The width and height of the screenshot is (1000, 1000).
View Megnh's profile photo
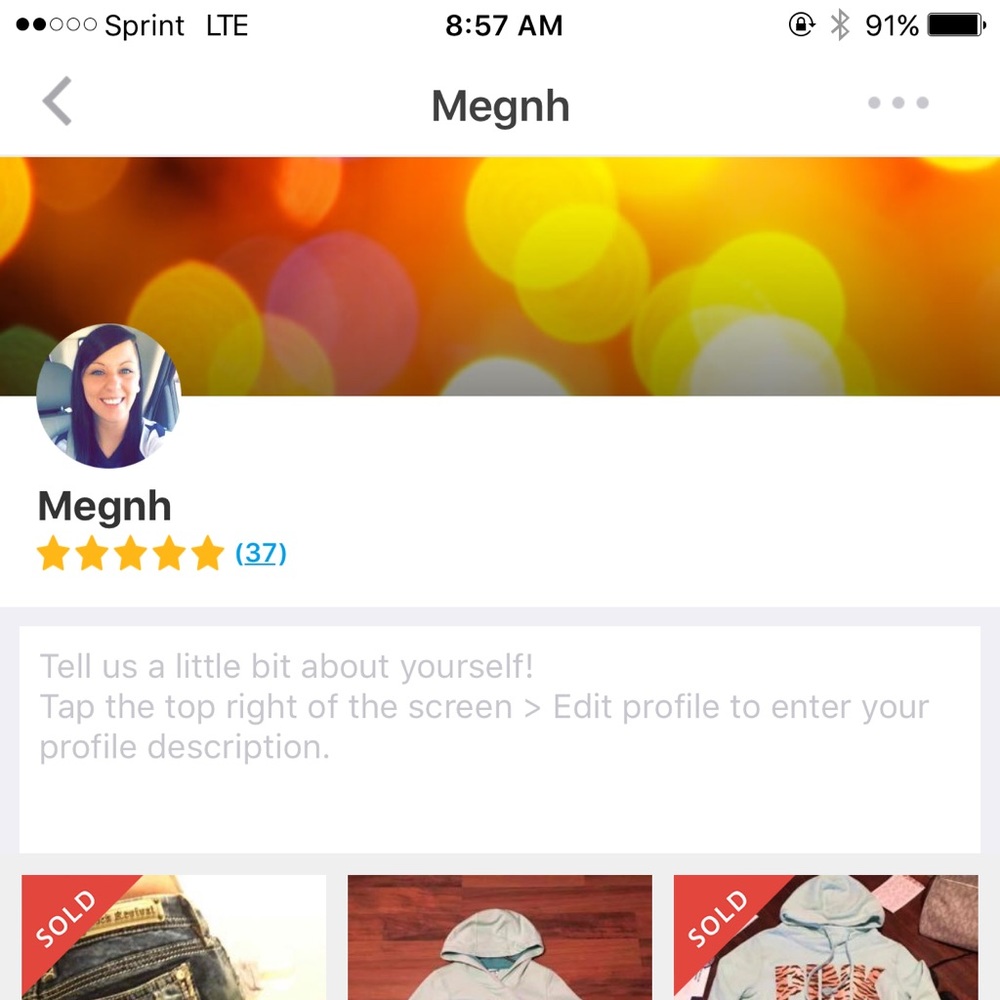click(x=108, y=396)
